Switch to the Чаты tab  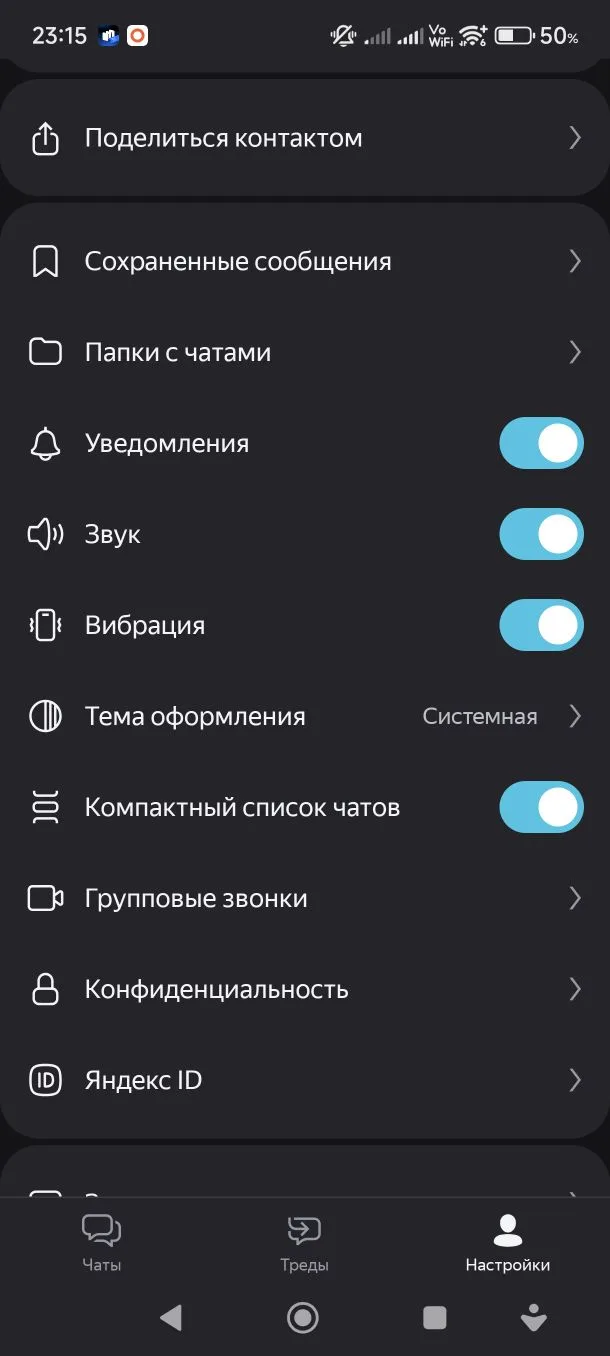[x=102, y=1242]
